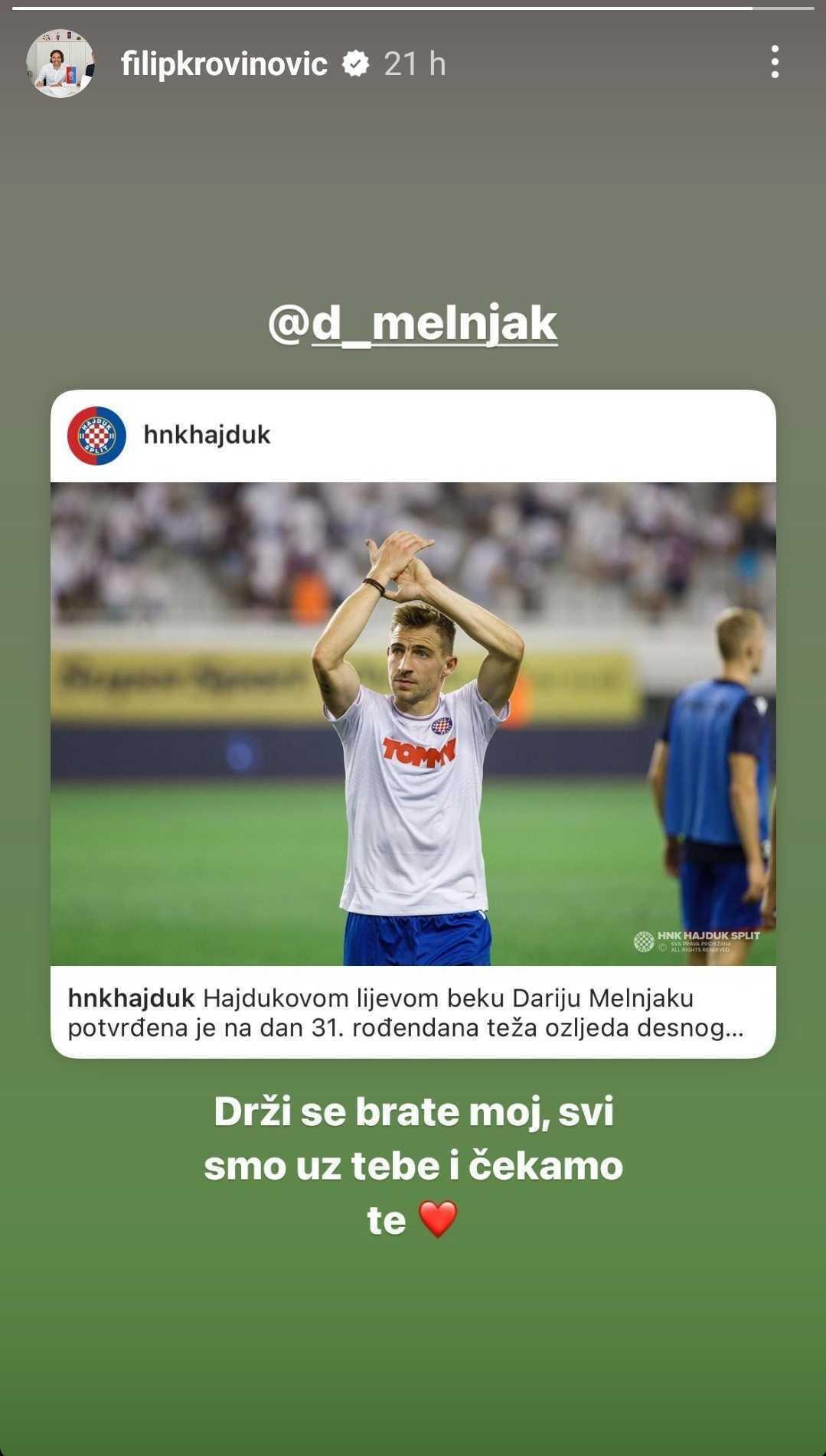Open the @d_melnjak mention
This screenshot has height=1456, width=826.
413,323
